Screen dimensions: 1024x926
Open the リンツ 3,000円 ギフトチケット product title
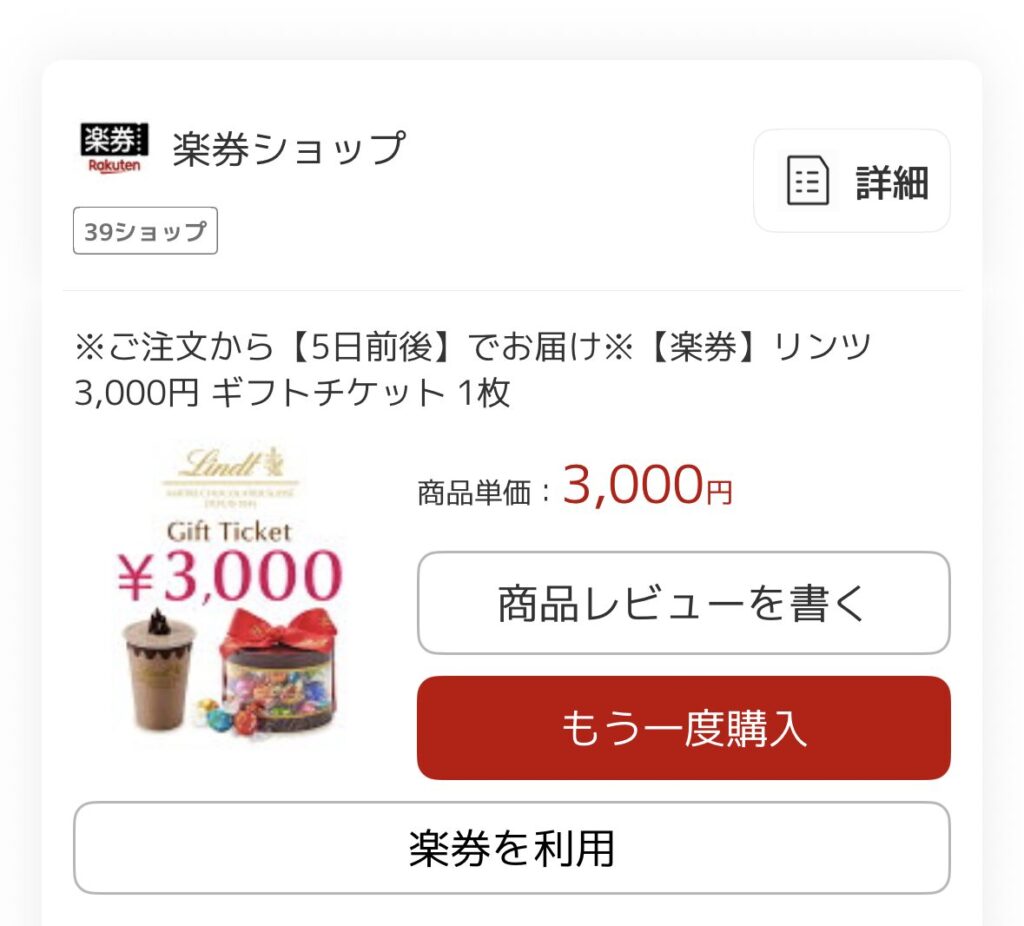(472, 370)
